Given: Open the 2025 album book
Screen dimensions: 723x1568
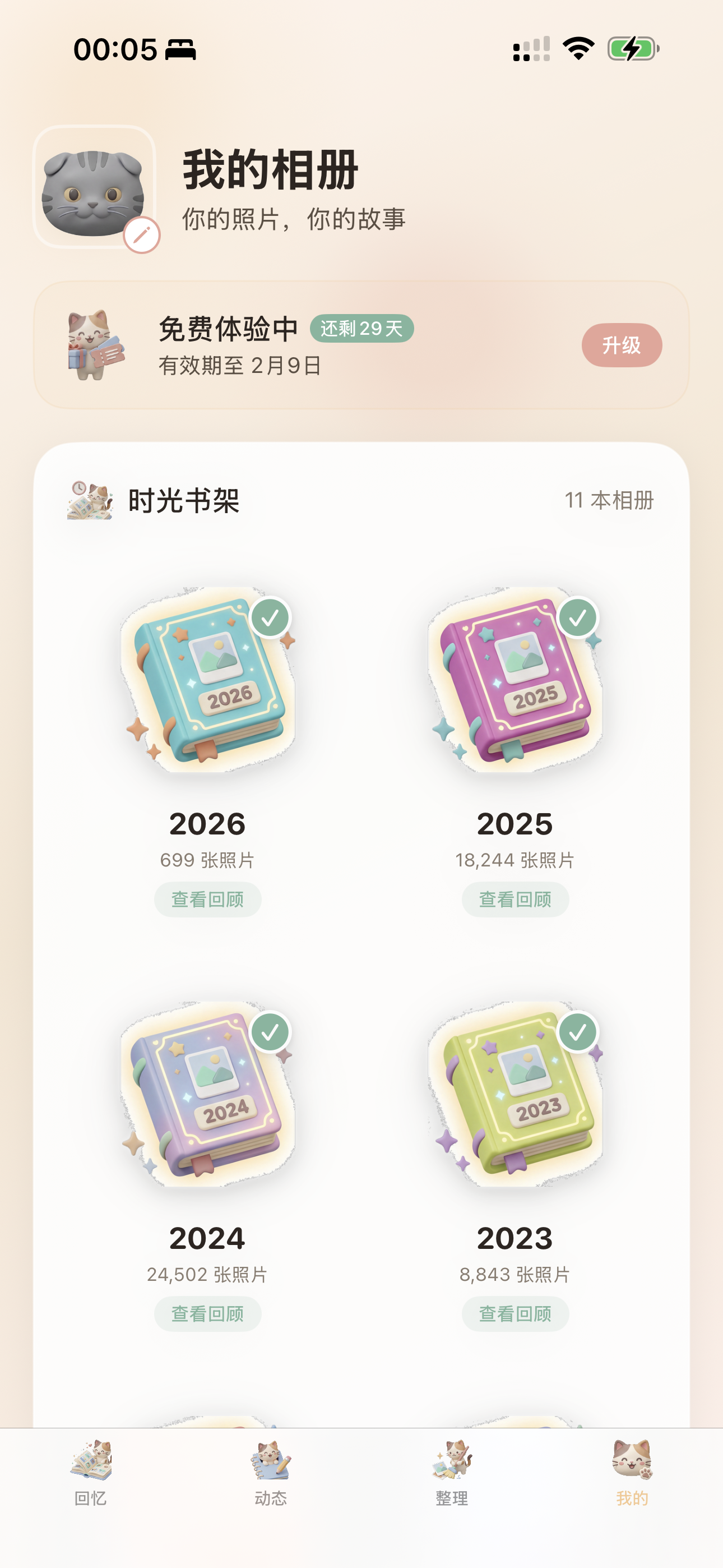Looking at the screenshot, I should pos(515,679).
